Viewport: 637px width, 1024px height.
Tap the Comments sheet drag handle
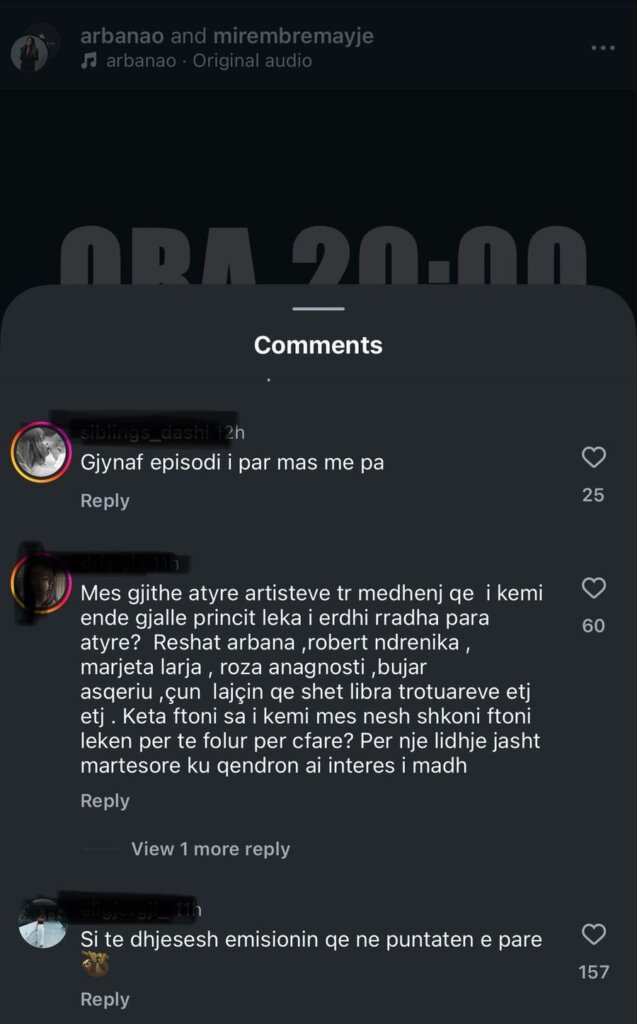pos(319,308)
